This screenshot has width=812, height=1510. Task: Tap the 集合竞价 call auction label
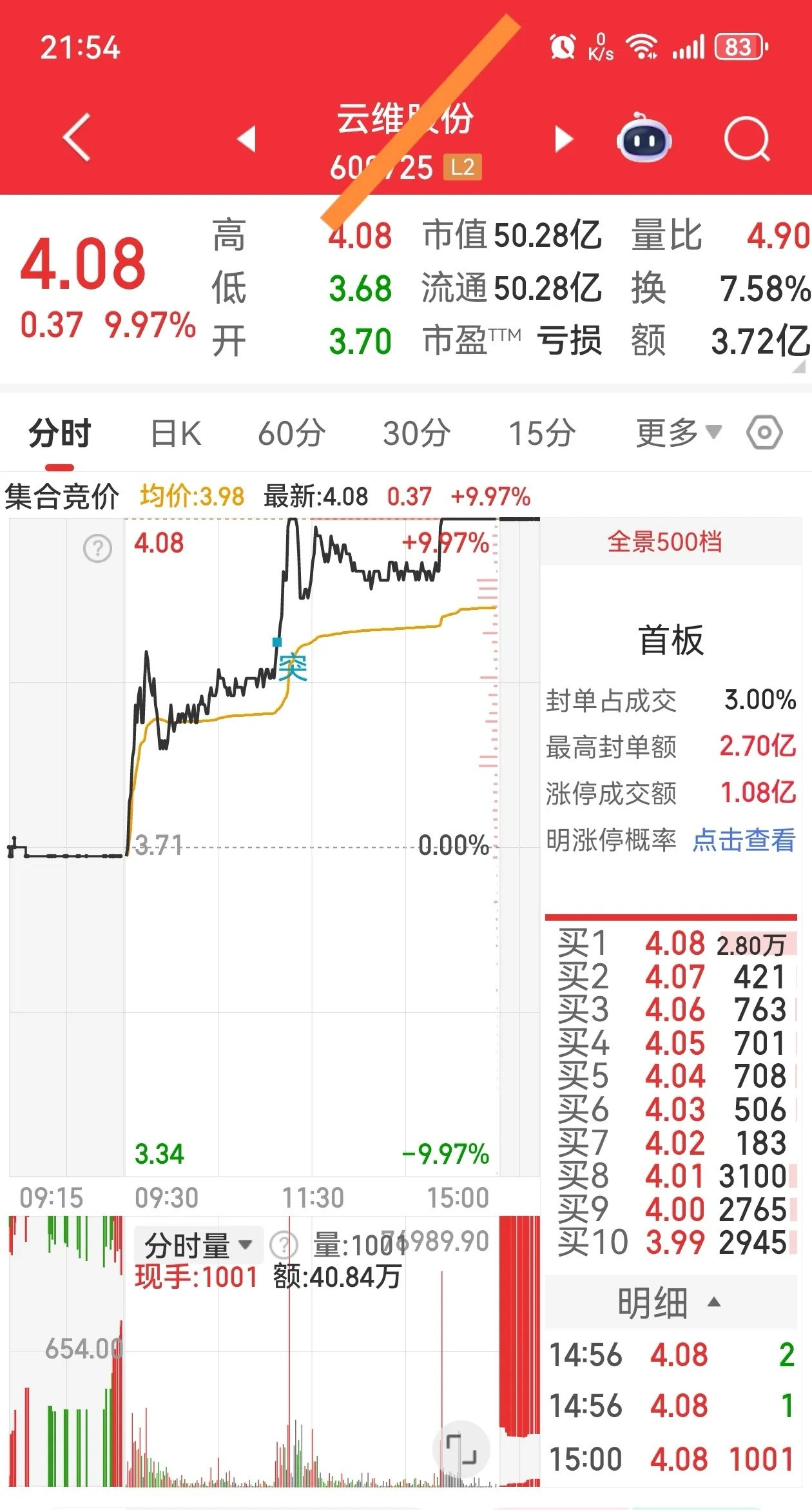pos(63,495)
